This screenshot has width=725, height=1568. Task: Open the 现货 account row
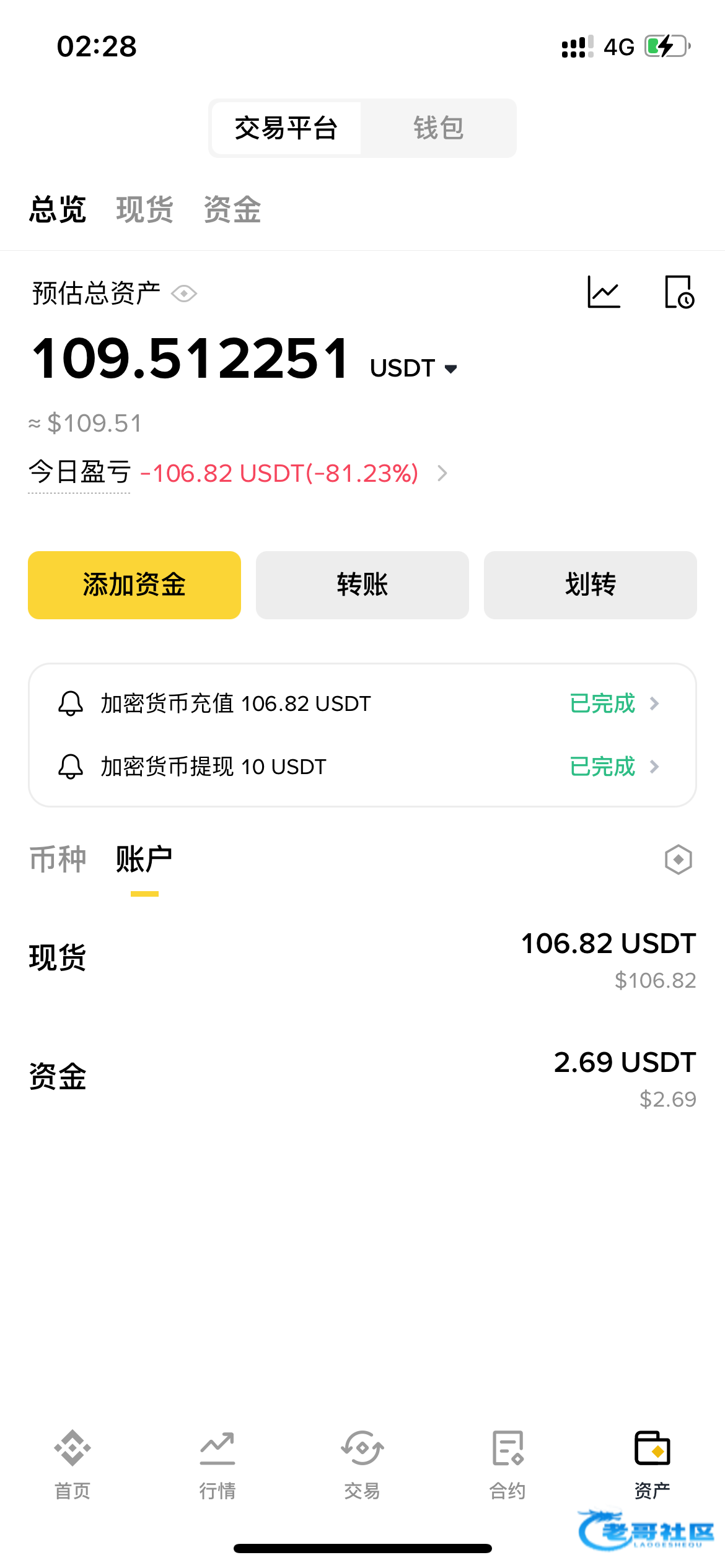tap(362, 959)
